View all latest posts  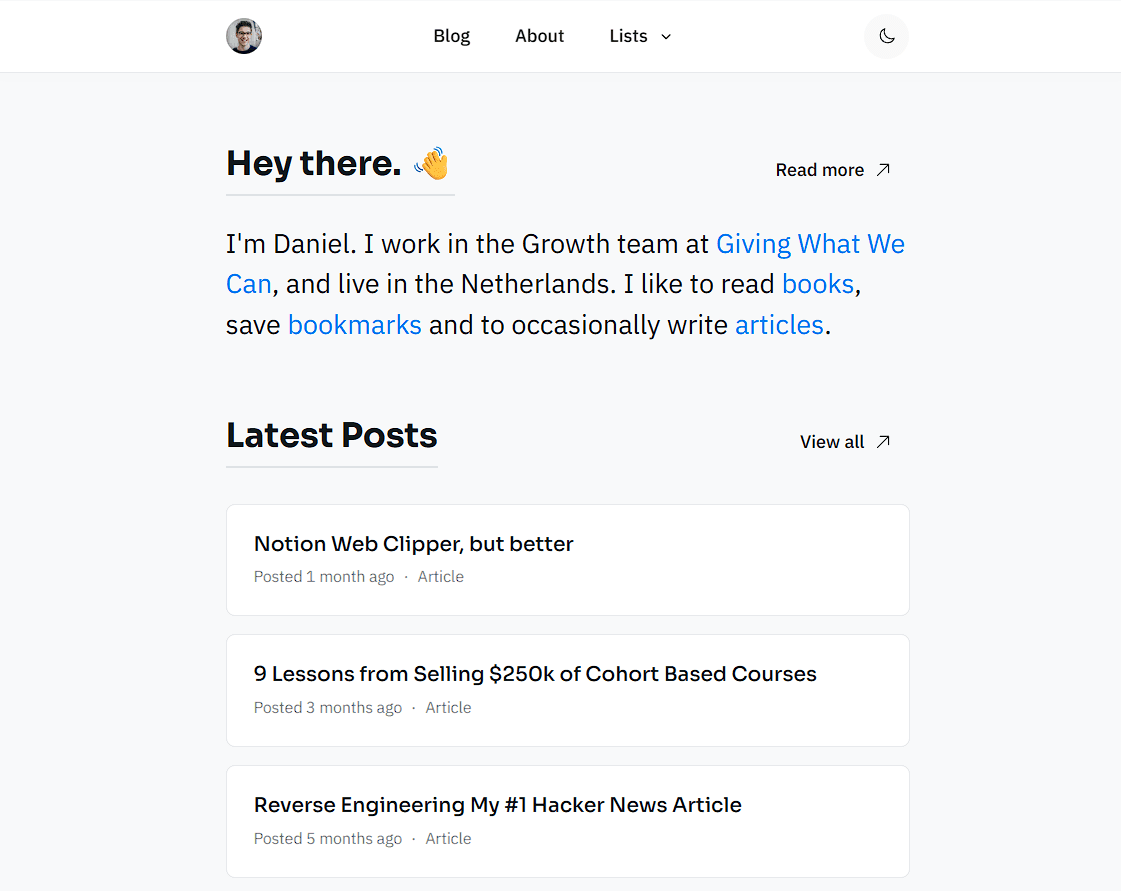pyautogui.click(x=845, y=442)
